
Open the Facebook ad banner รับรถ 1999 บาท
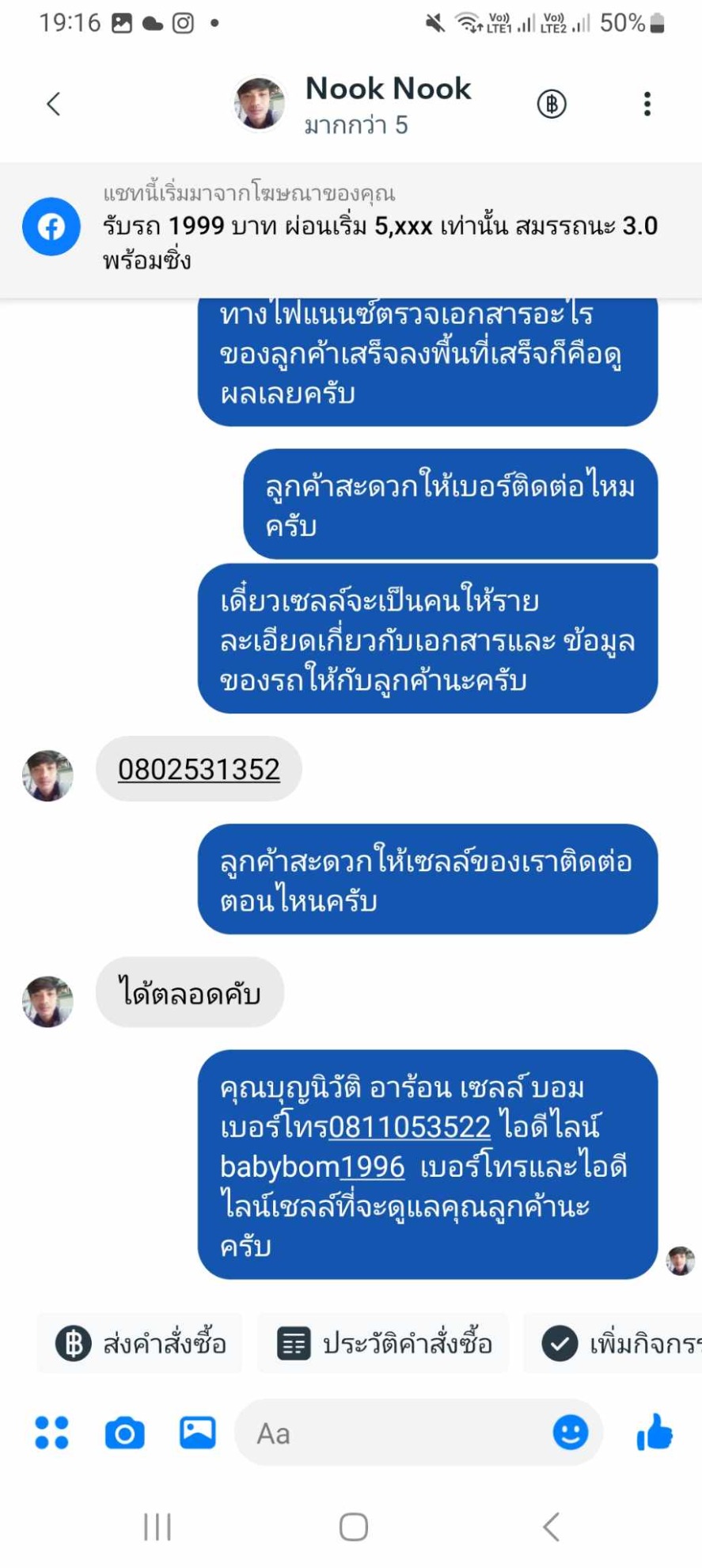pos(351,229)
